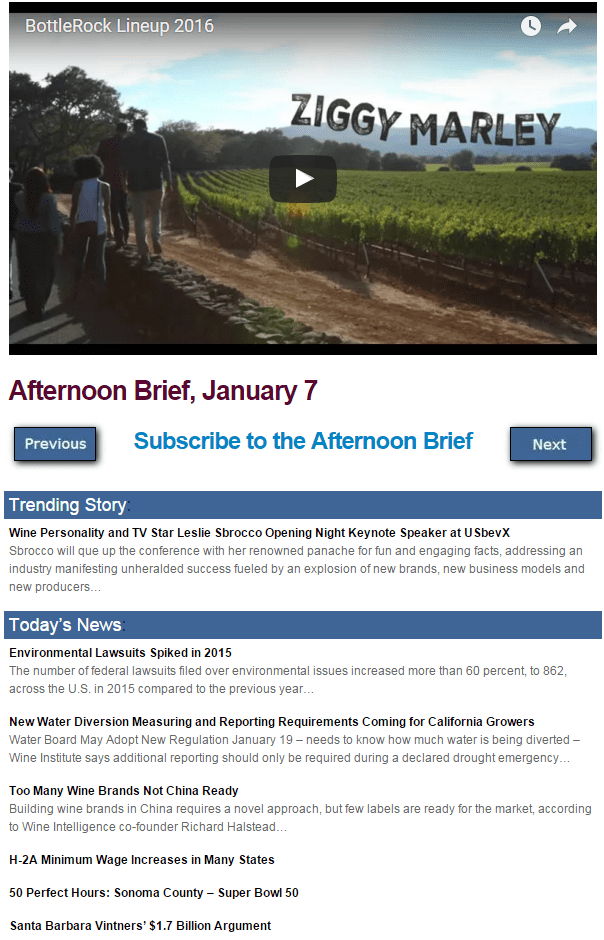Subscribe to the Afternoon Brief

(x=303, y=441)
